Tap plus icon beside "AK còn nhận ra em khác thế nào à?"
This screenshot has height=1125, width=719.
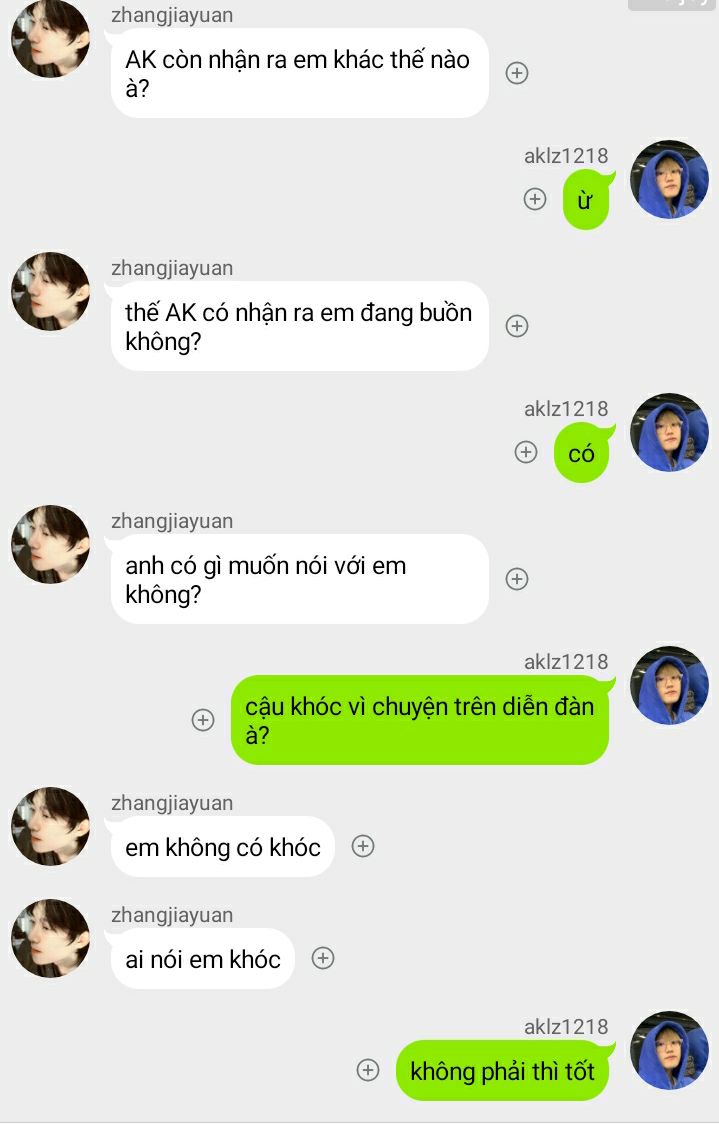(517, 73)
